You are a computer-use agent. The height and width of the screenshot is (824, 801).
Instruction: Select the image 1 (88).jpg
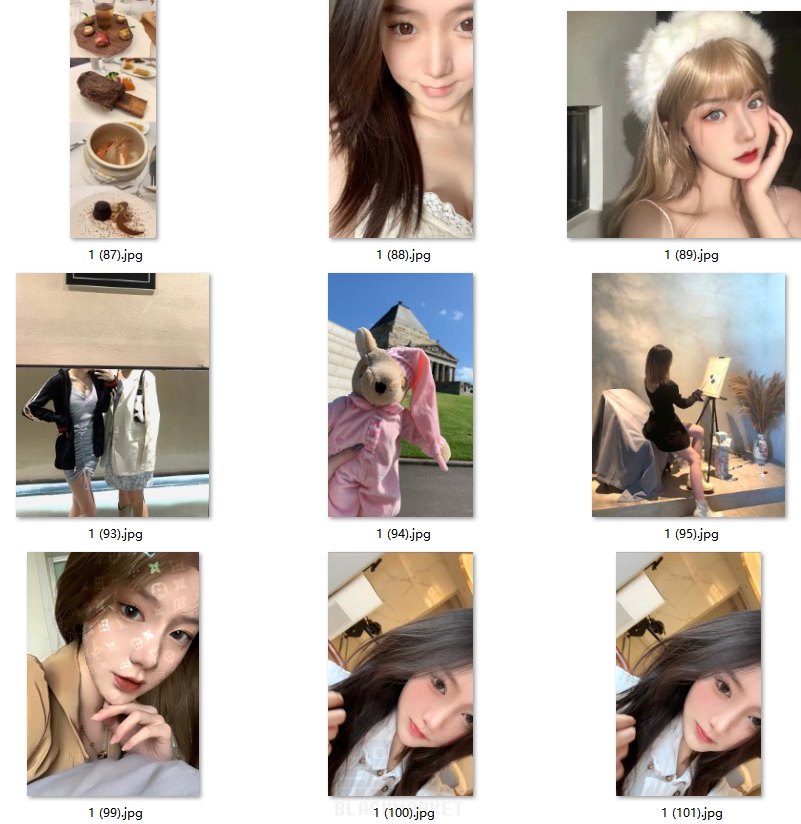click(x=401, y=120)
